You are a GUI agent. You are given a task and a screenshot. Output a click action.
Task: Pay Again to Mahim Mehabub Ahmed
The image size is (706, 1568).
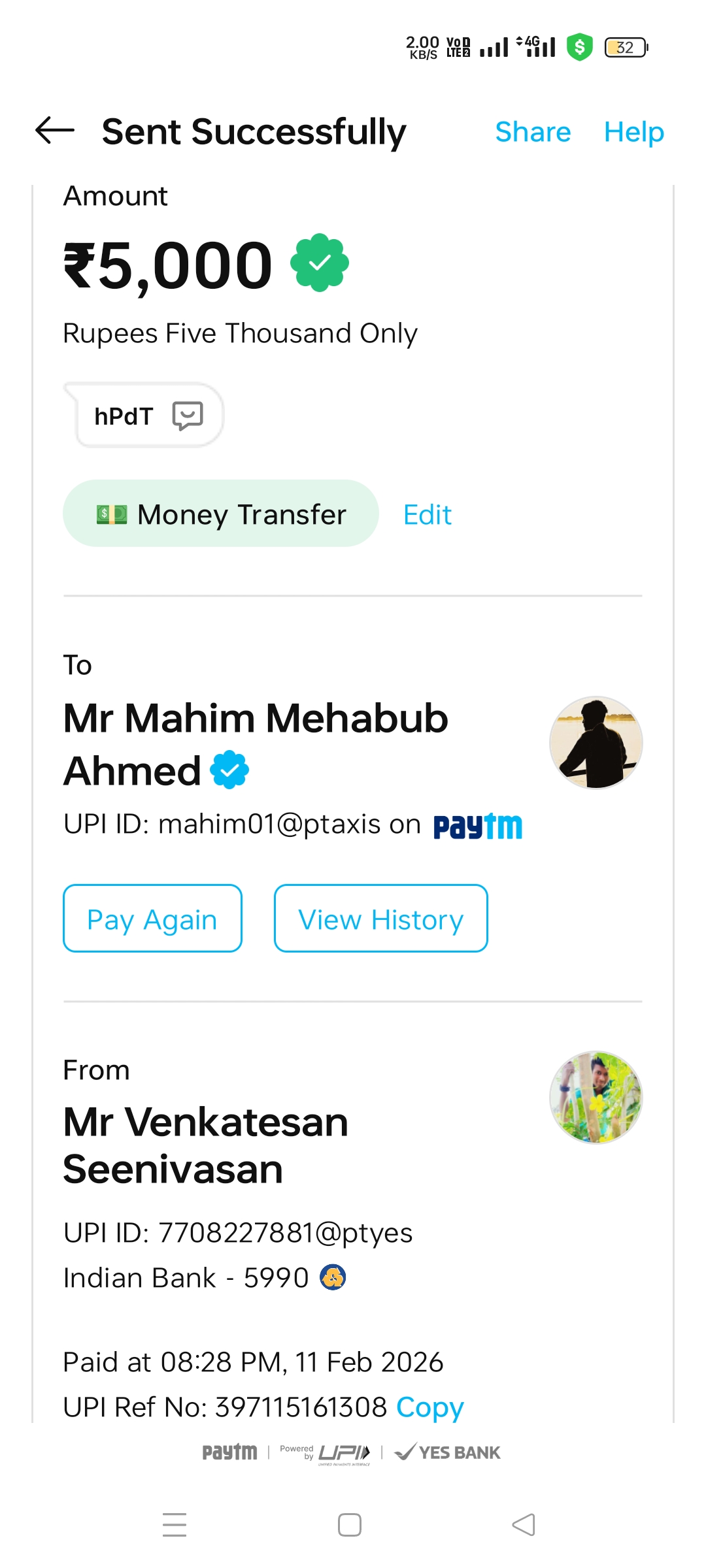pos(152,919)
